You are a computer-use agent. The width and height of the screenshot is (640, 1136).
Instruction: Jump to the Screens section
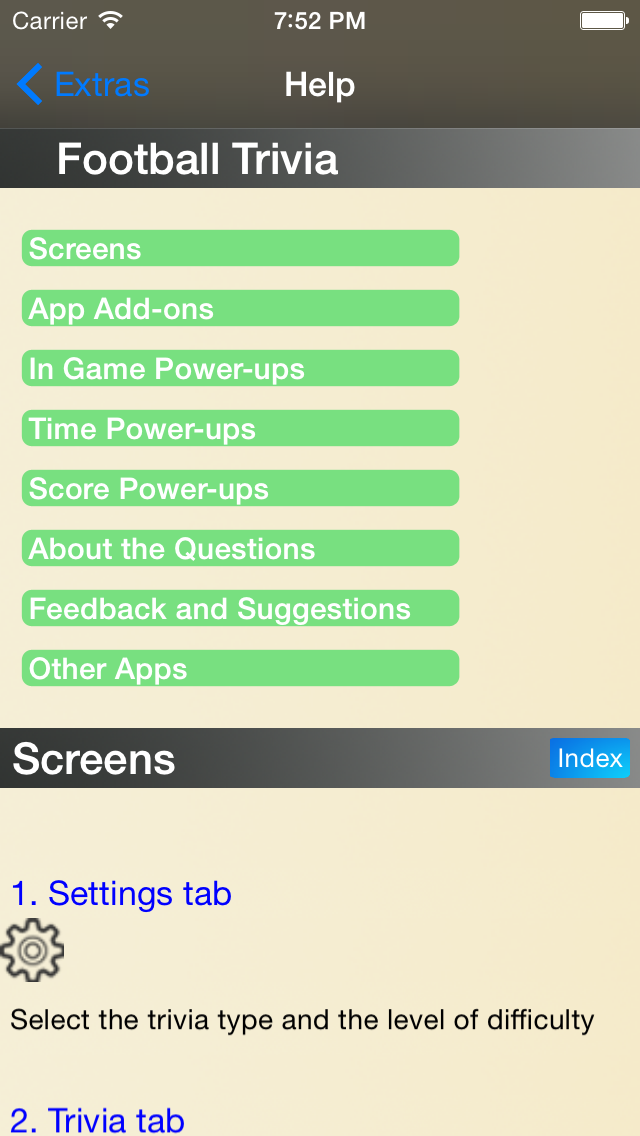tap(240, 249)
